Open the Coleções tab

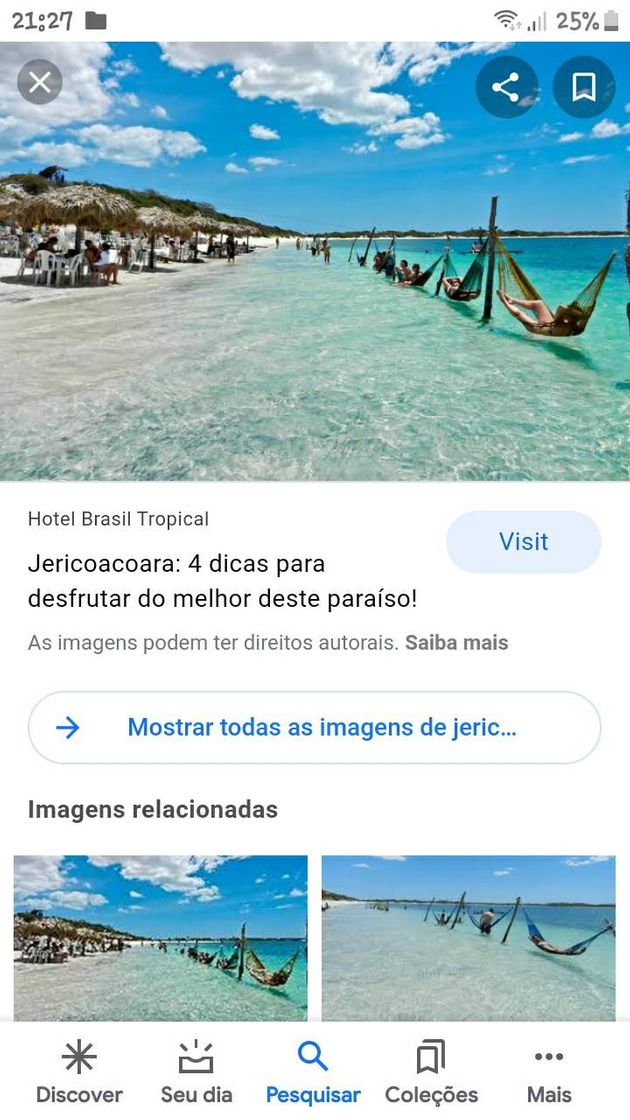click(431, 1072)
